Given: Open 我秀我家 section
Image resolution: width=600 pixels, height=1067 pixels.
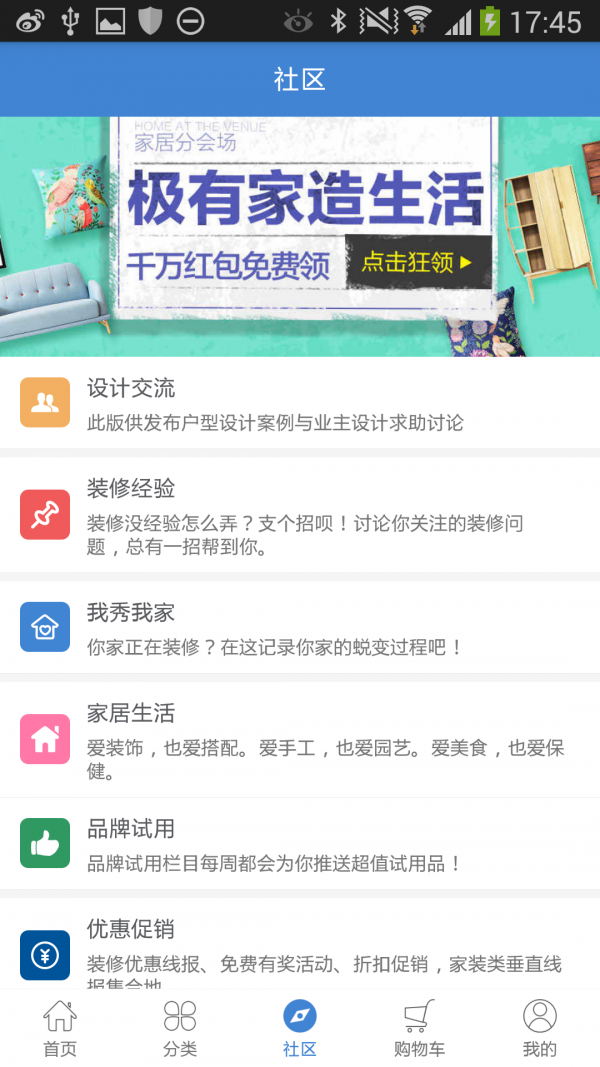Looking at the screenshot, I should point(300,628).
